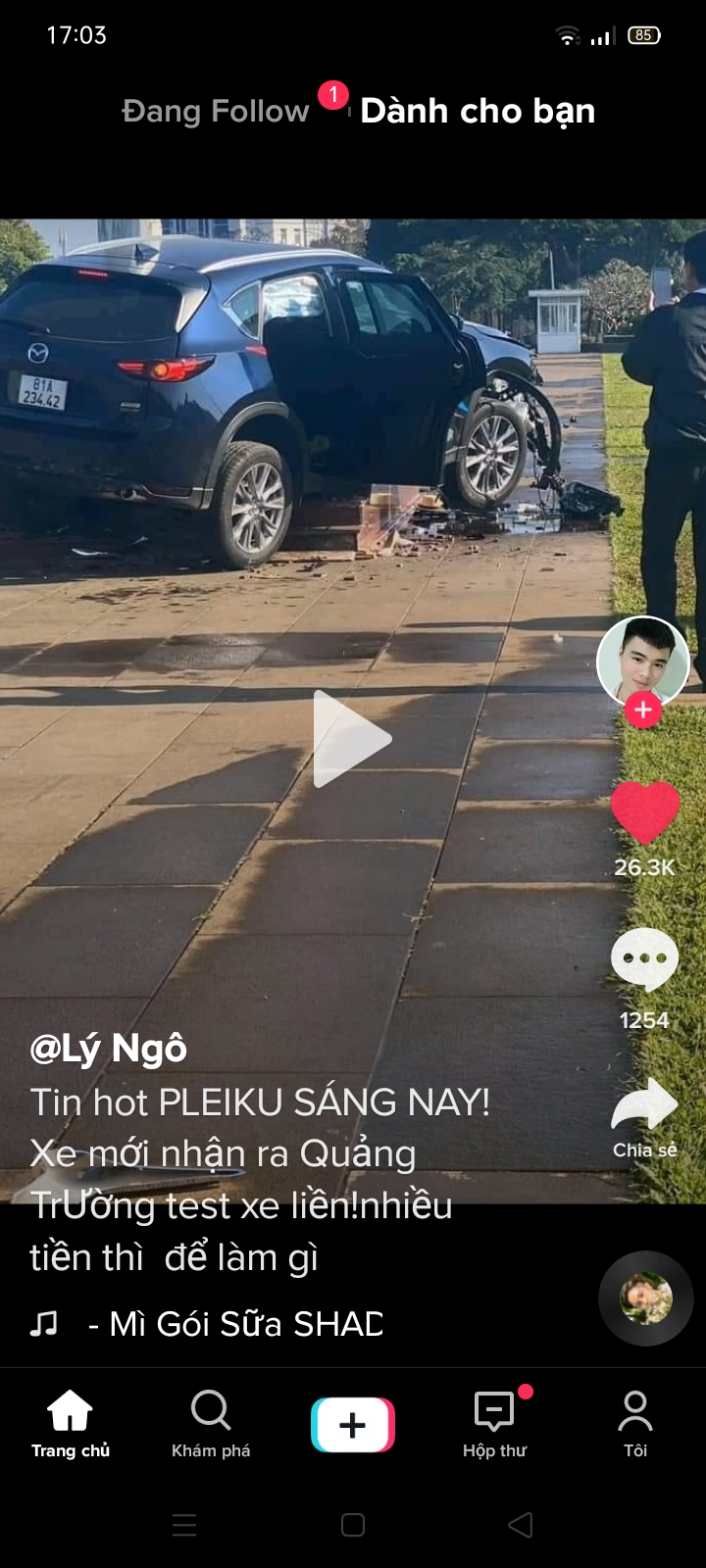706x1568 pixels.
Task: Open the video creator's profile picture
Action: point(642,660)
